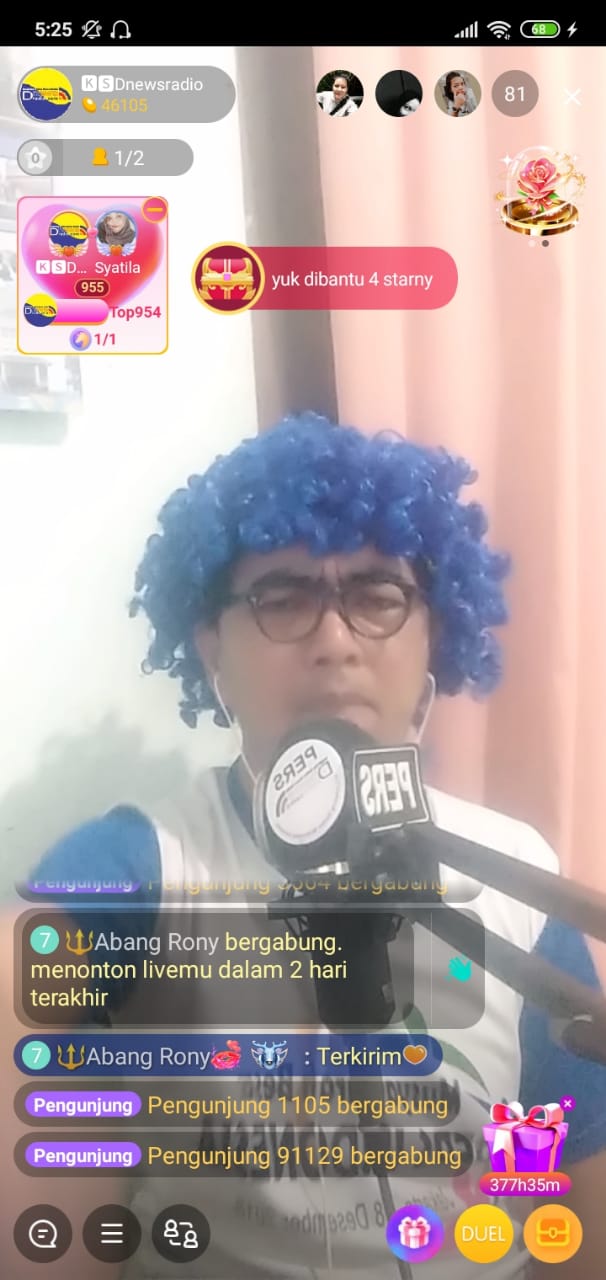Viewport: 606px width, 1280px height.
Task: Start a DUEL
Action: click(x=484, y=1234)
